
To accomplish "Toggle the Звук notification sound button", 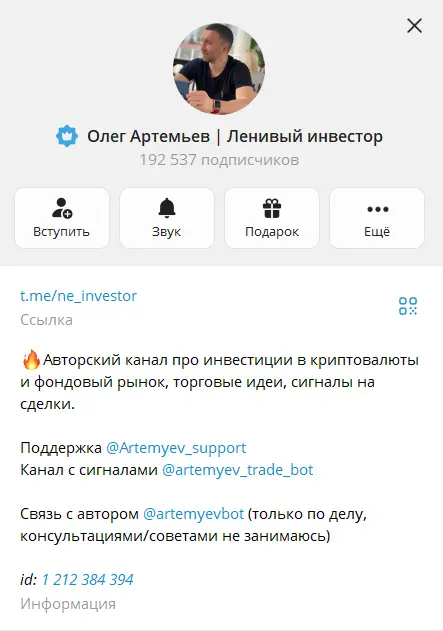I will click(167, 218).
